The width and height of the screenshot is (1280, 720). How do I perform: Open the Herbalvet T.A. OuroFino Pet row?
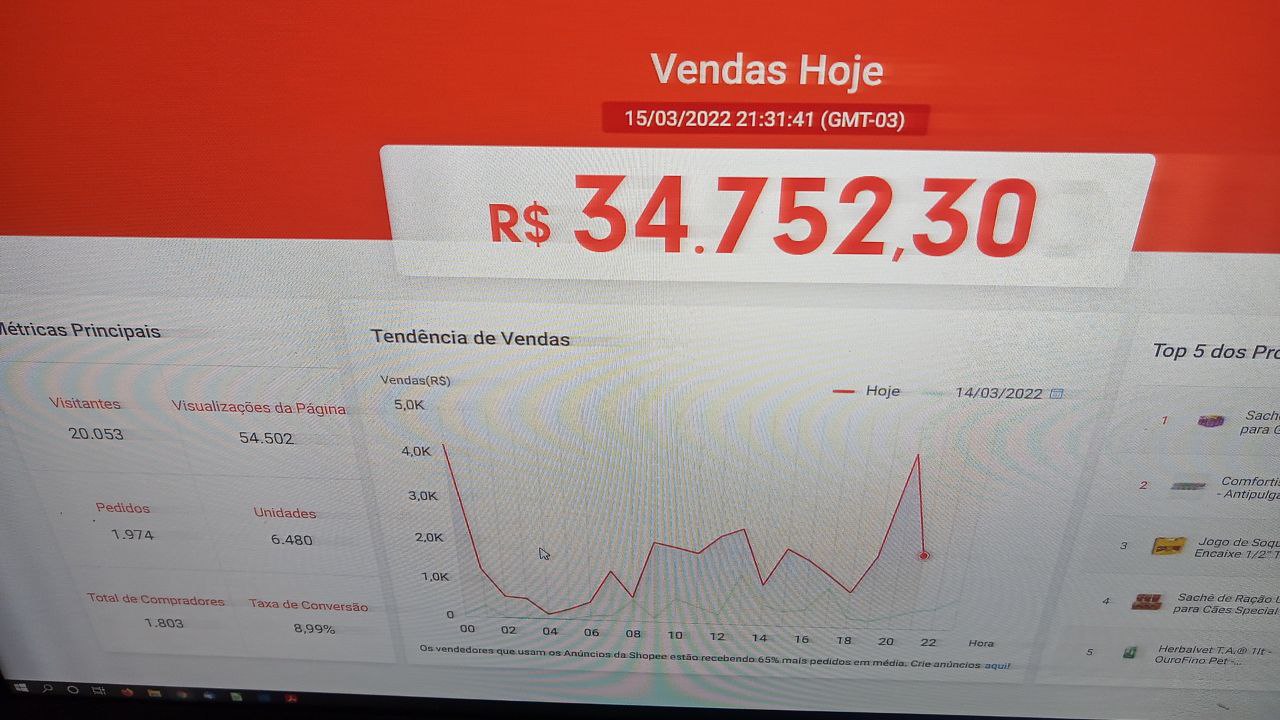1212,654
